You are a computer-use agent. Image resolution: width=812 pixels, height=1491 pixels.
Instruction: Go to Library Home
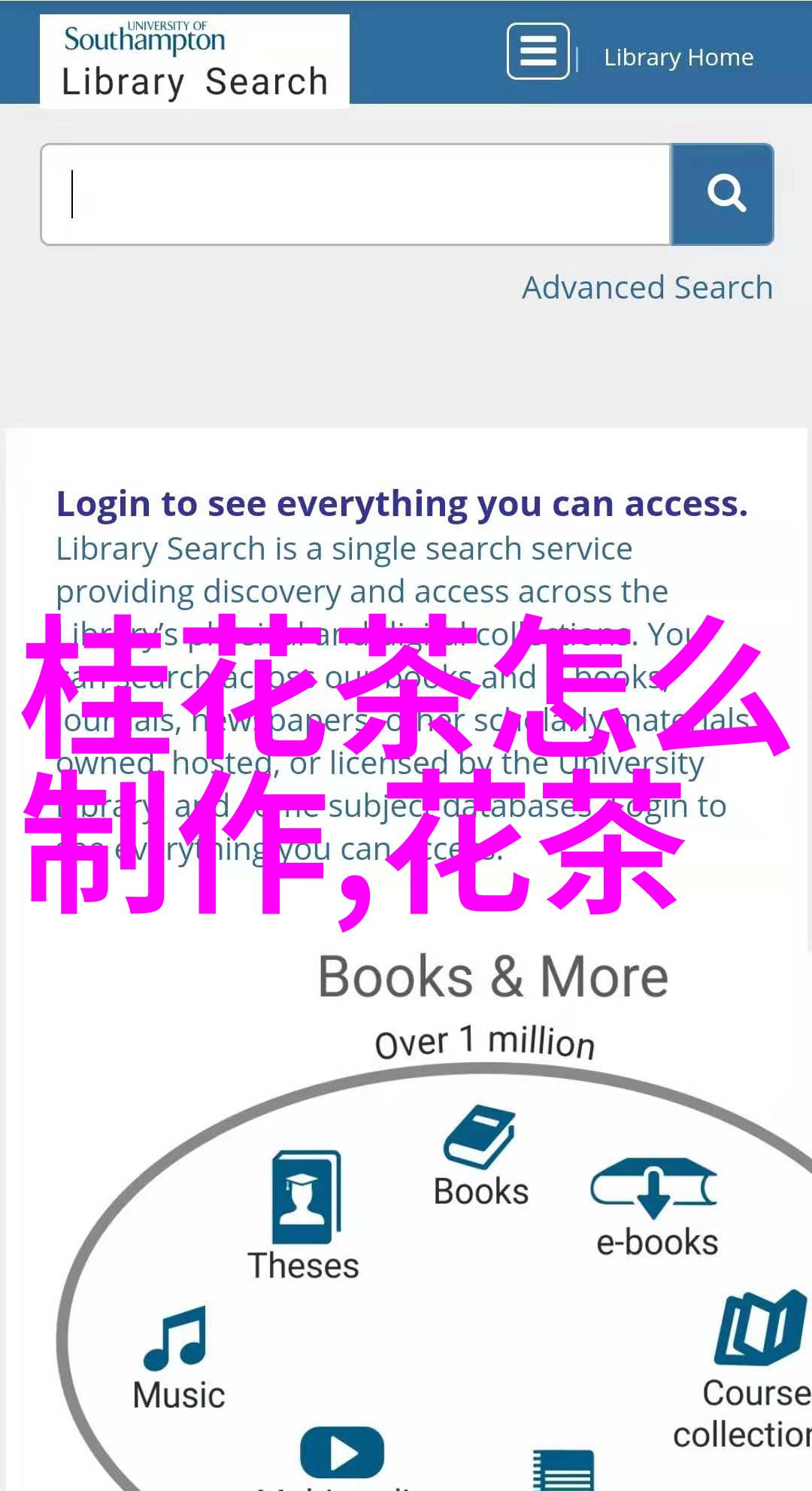pyautogui.click(x=678, y=57)
